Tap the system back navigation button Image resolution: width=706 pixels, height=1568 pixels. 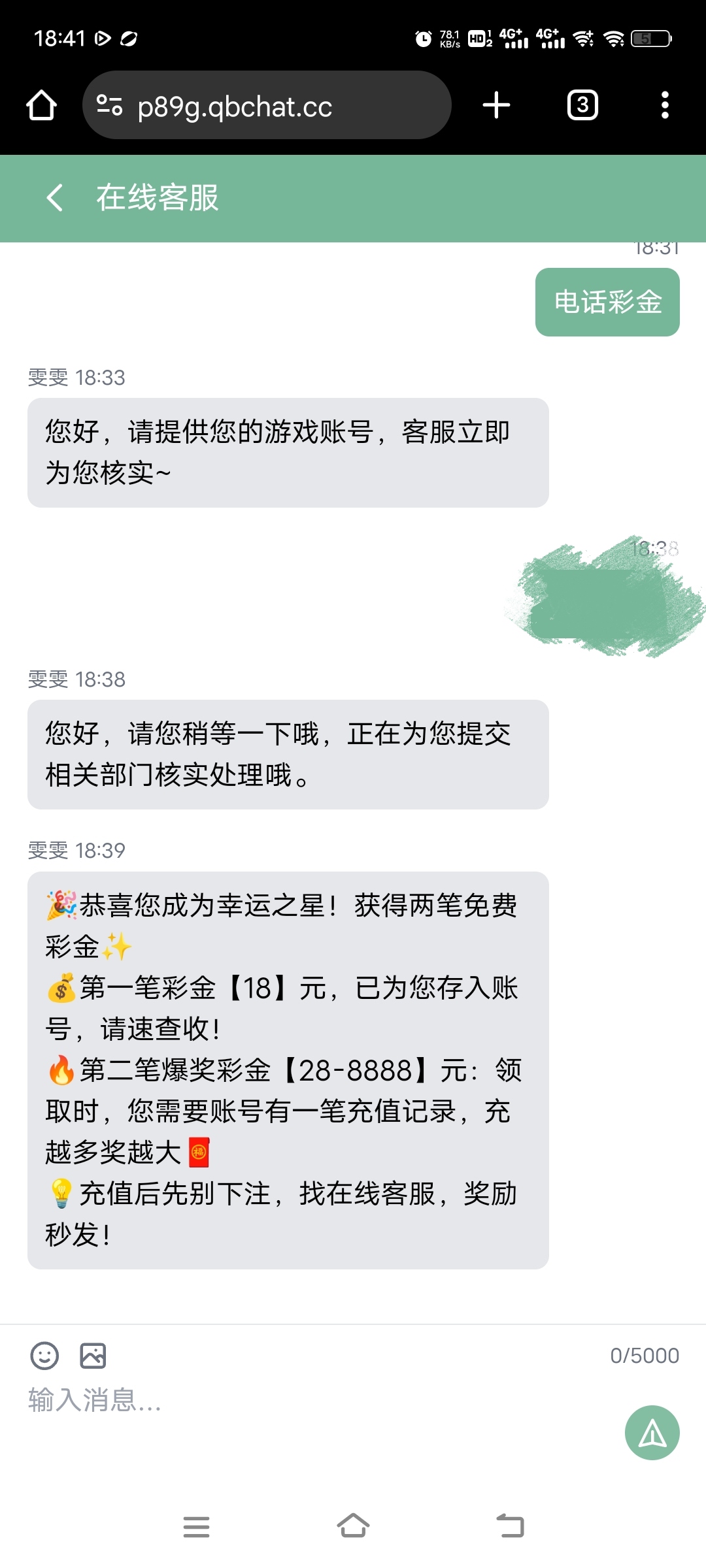(x=511, y=1527)
